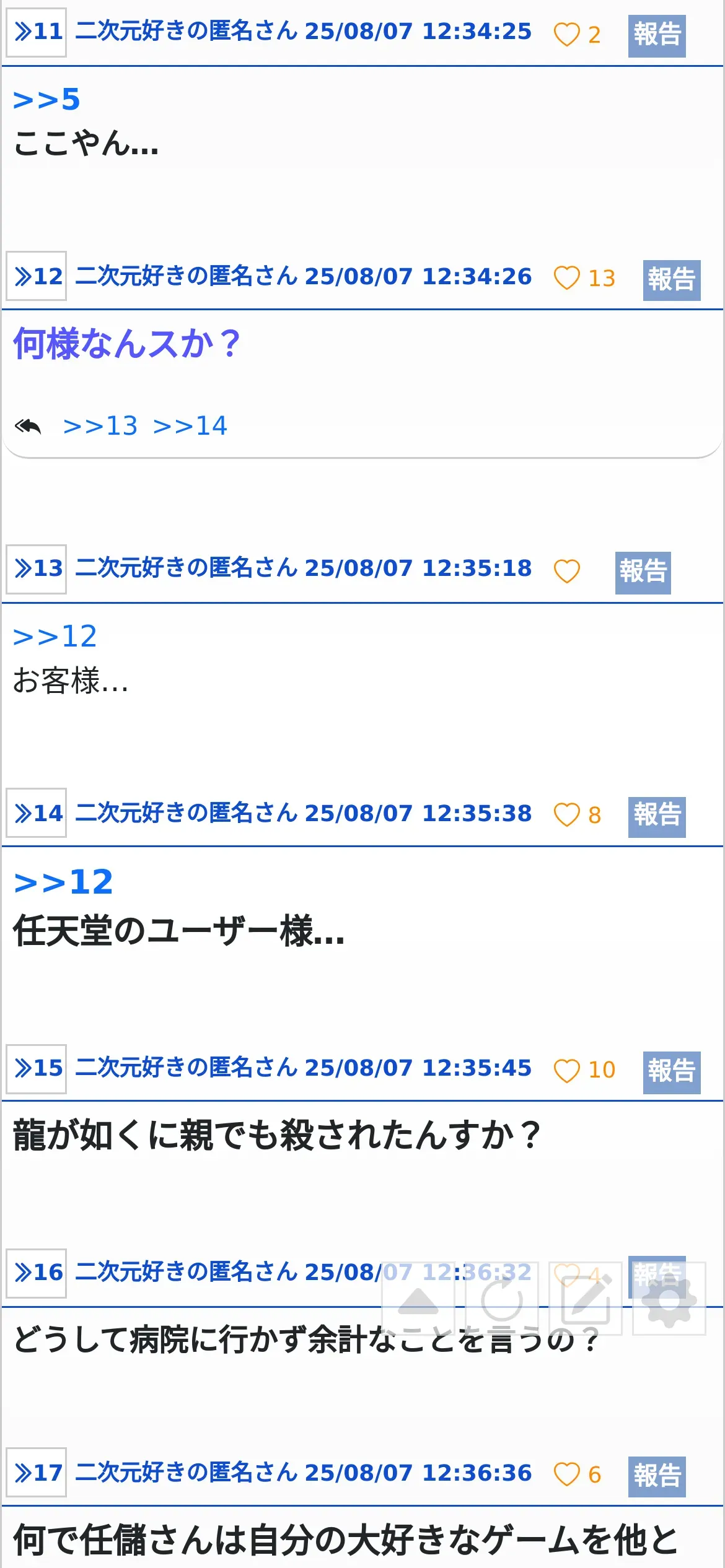
Task: Reload thread with floating refresh icon
Action: click(502, 1299)
